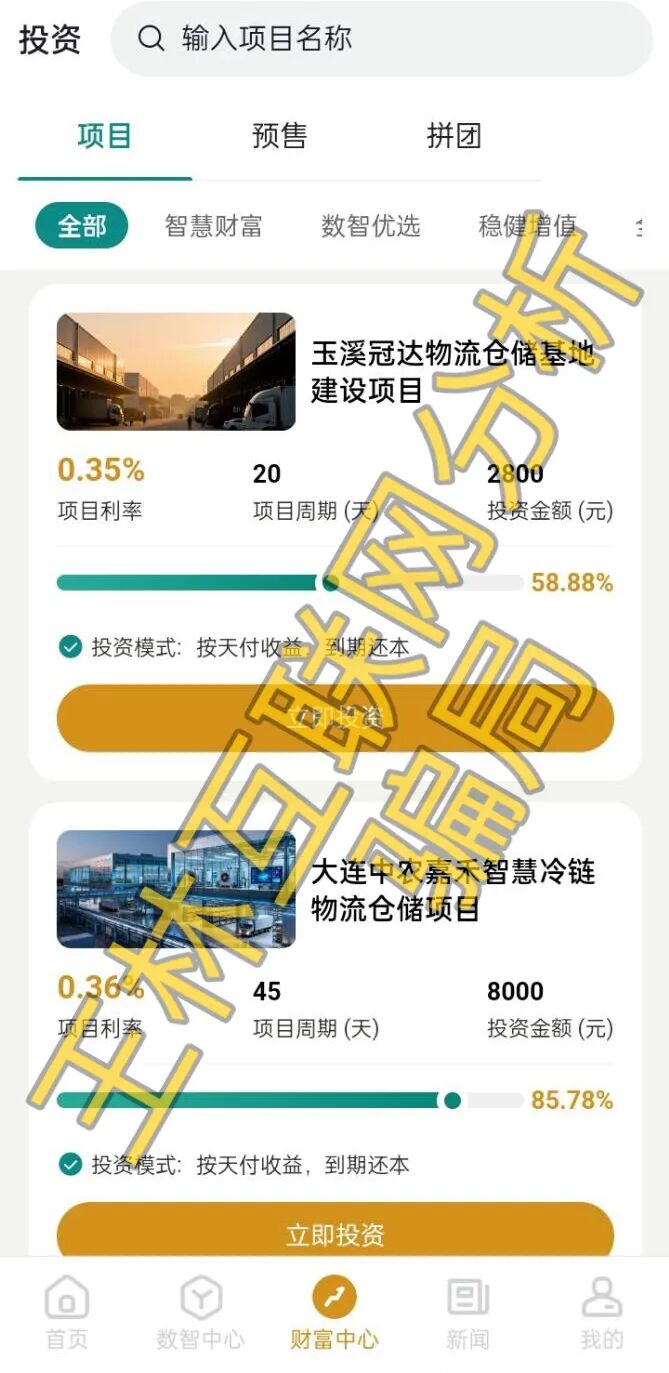This screenshot has height=1373, width=669.
Task: Tap the 输入项目名称 search field
Action: point(380,40)
